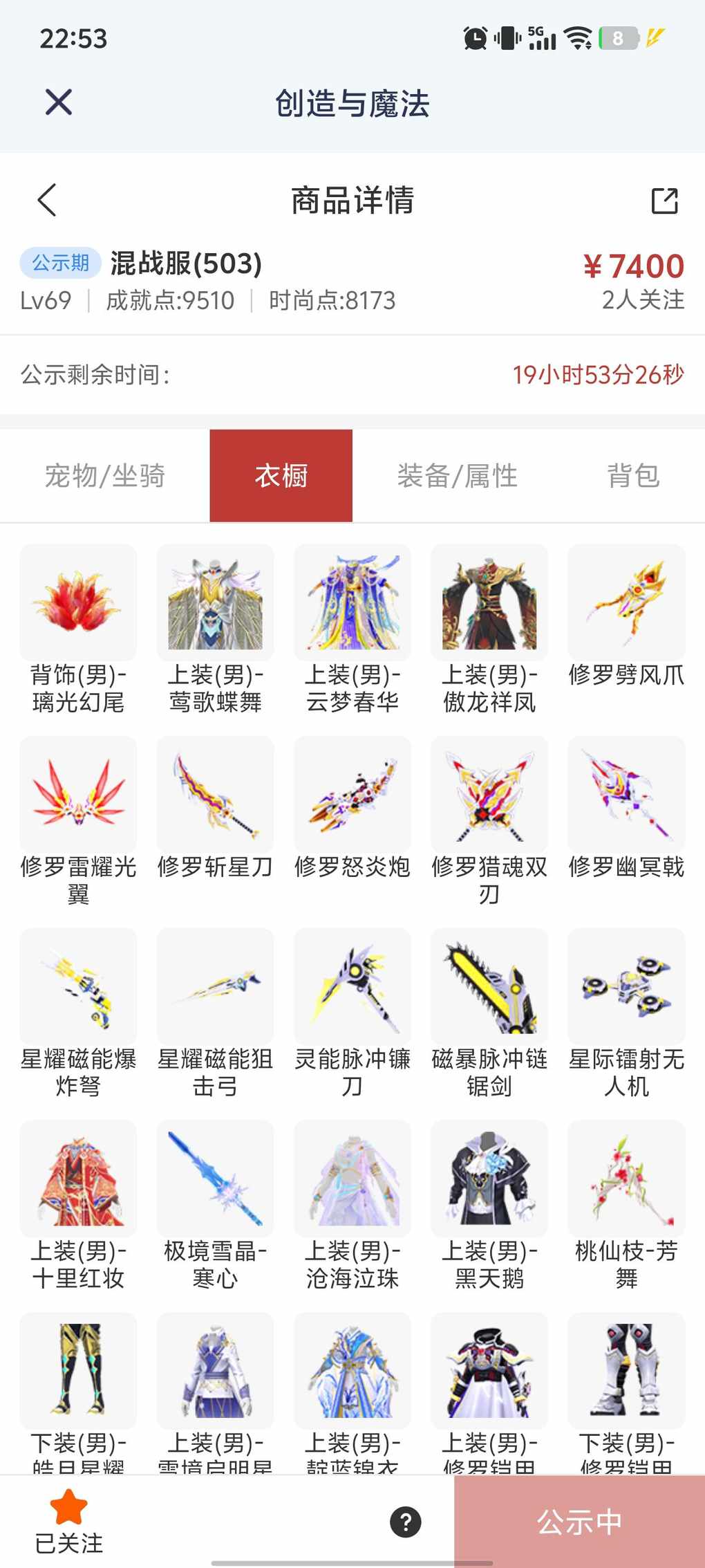Image resolution: width=705 pixels, height=1568 pixels.
Task: View the 桃仙枝-芳舞 item
Action: pyautogui.click(x=626, y=1179)
